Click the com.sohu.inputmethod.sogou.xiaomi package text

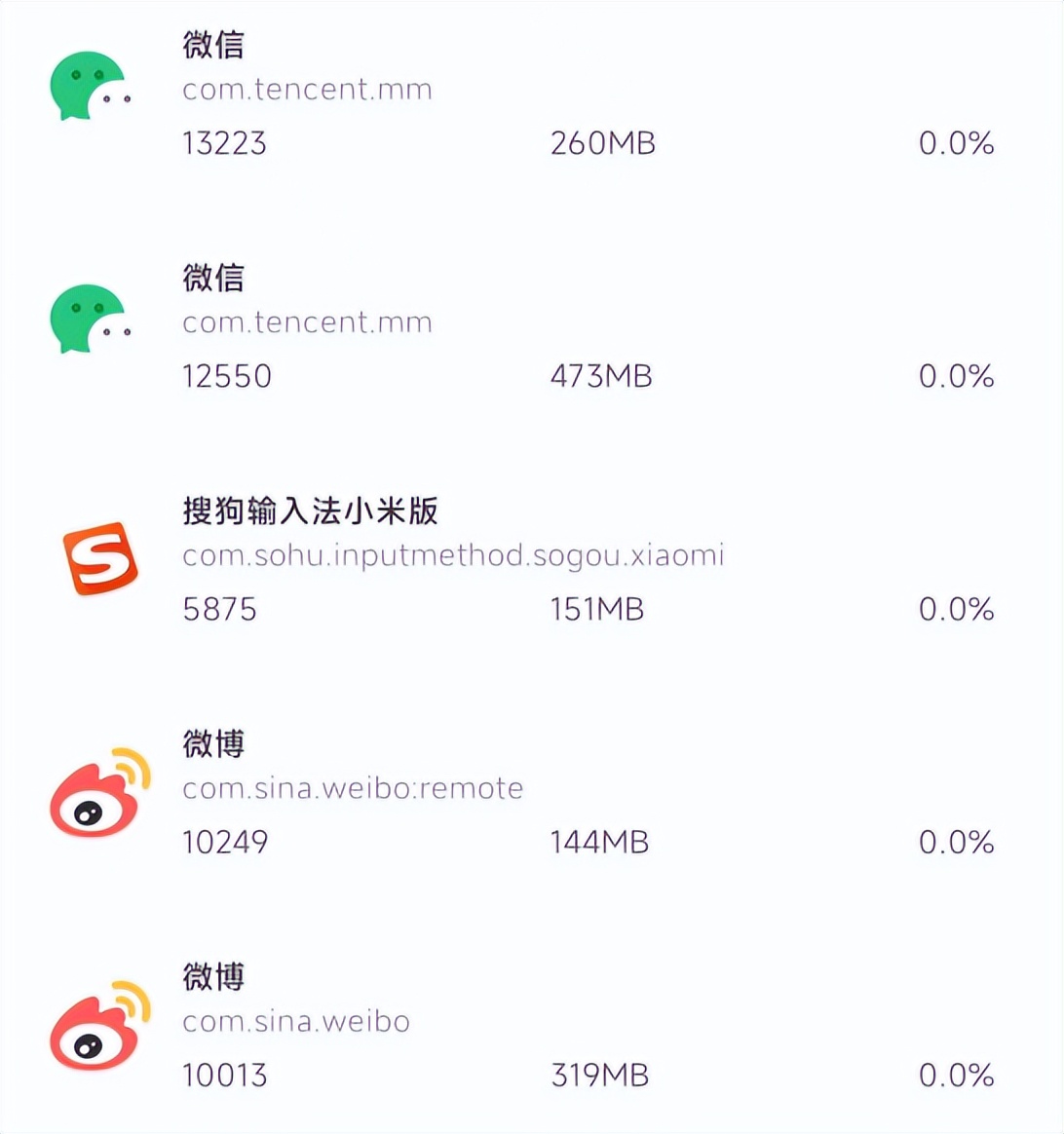(x=453, y=554)
